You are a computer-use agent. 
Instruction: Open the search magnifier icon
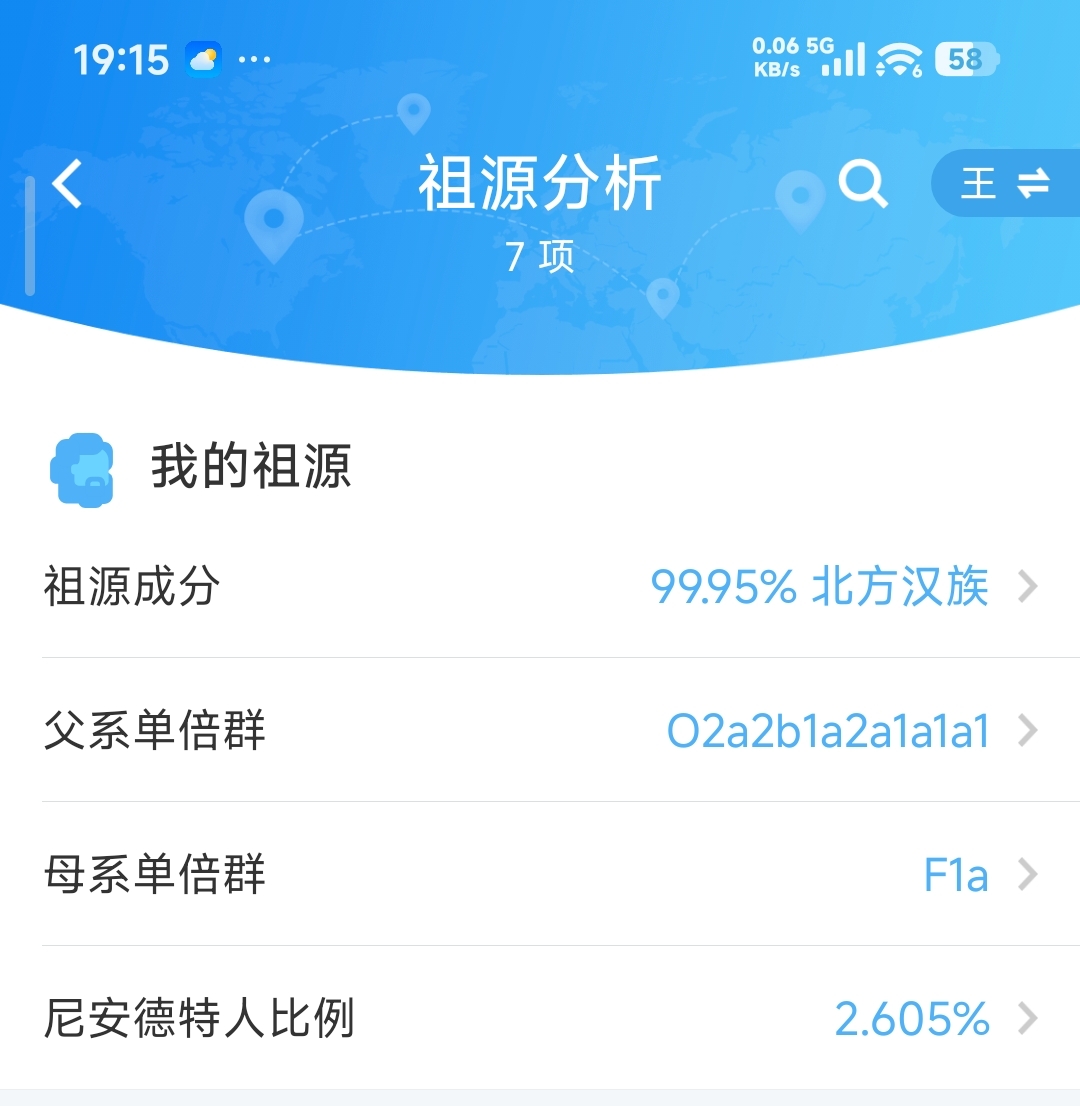coord(862,184)
